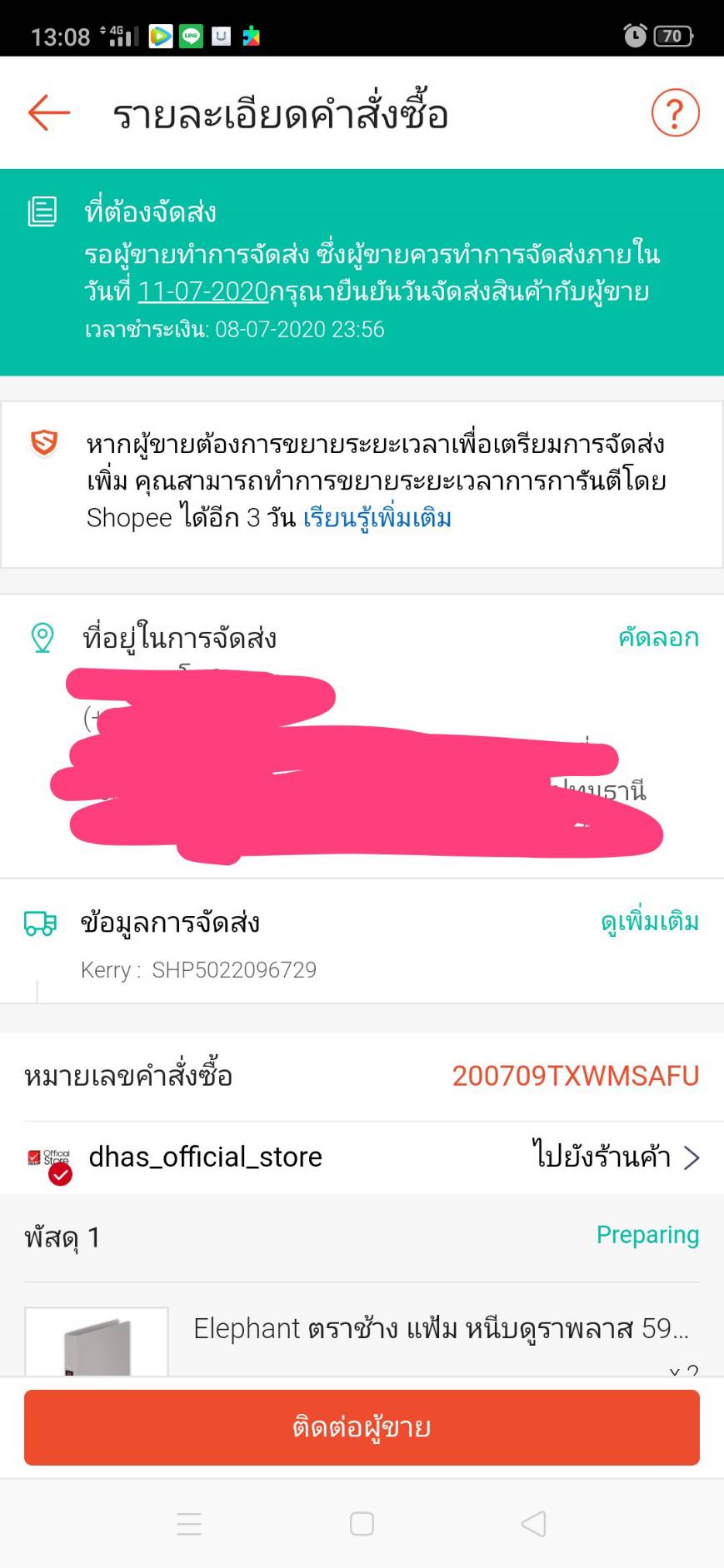Tap the system home button
The image size is (724, 1568).
pyautogui.click(x=362, y=1524)
